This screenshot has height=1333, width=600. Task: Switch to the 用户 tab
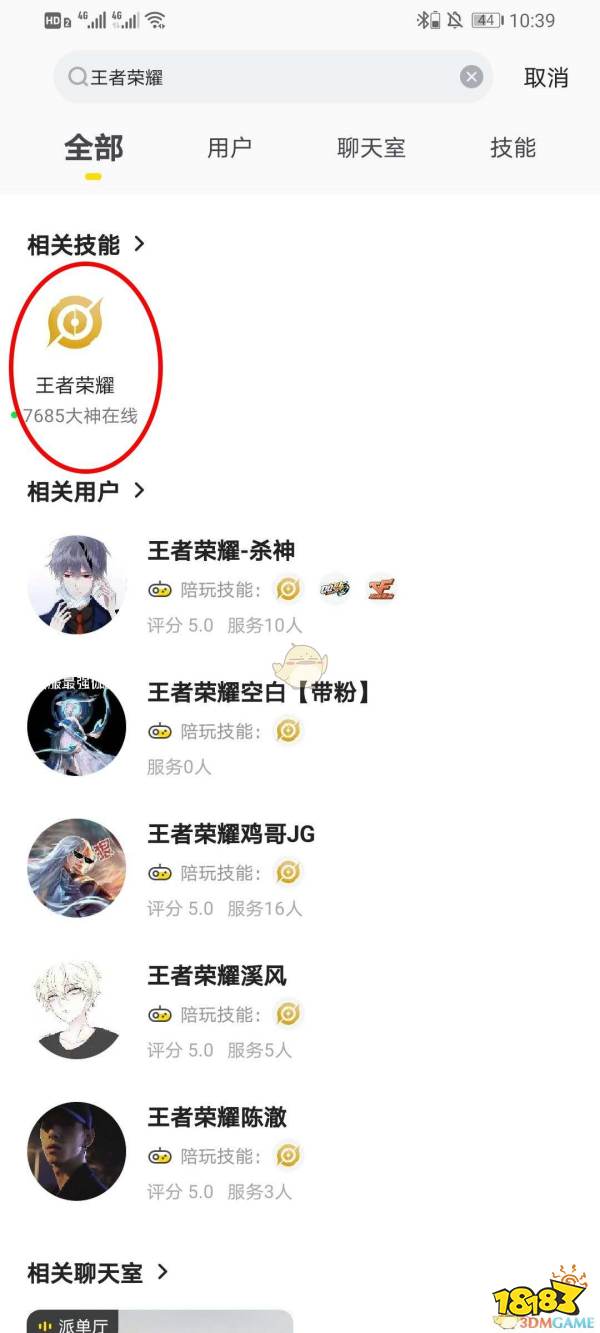coord(229,149)
